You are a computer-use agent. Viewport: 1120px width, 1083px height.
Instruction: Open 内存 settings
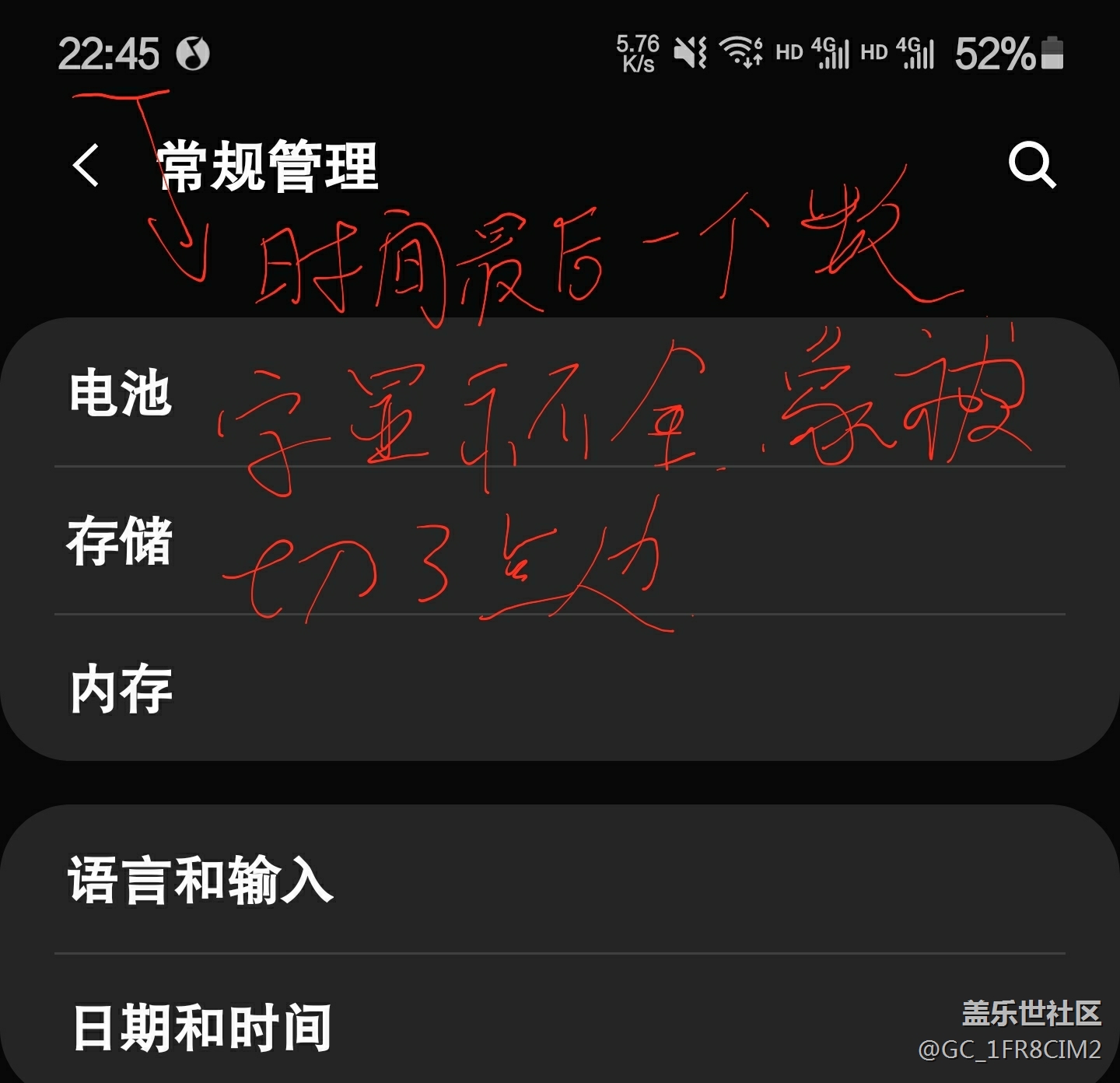click(x=121, y=689)
